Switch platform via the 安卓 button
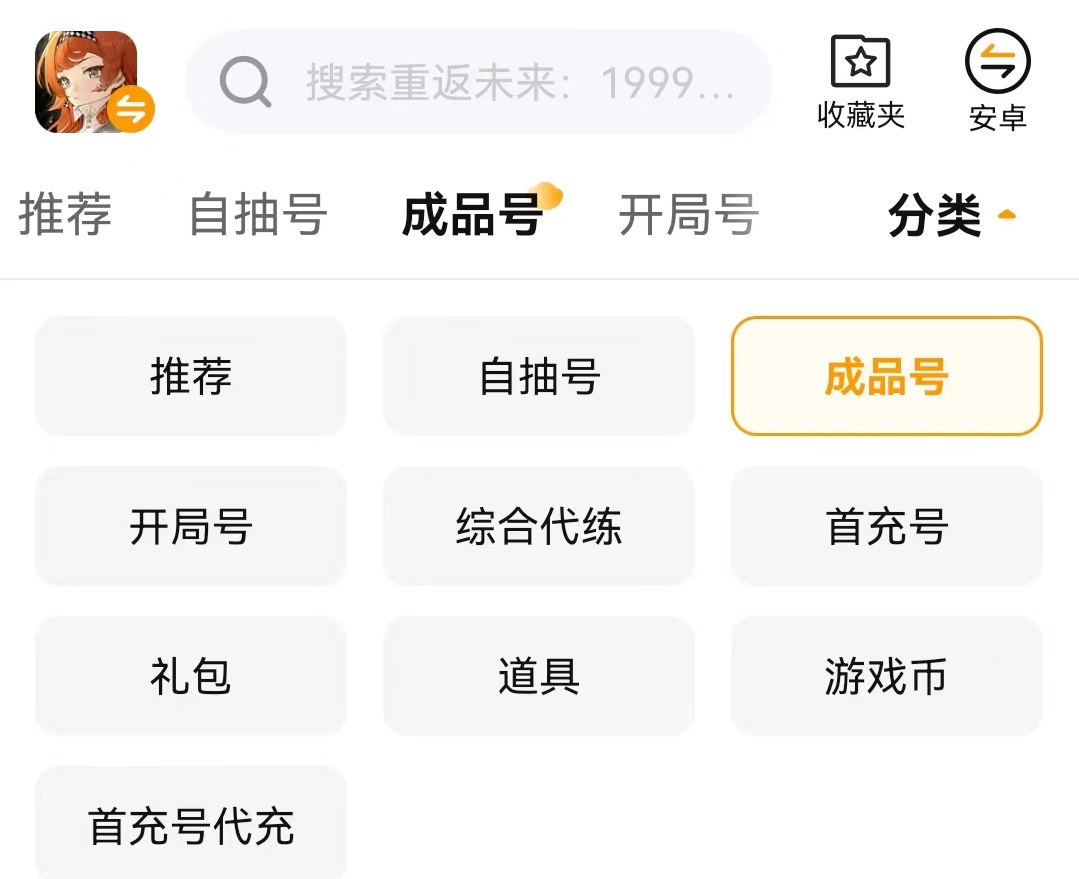The image size is (1079, 879). tap(997, 82)
